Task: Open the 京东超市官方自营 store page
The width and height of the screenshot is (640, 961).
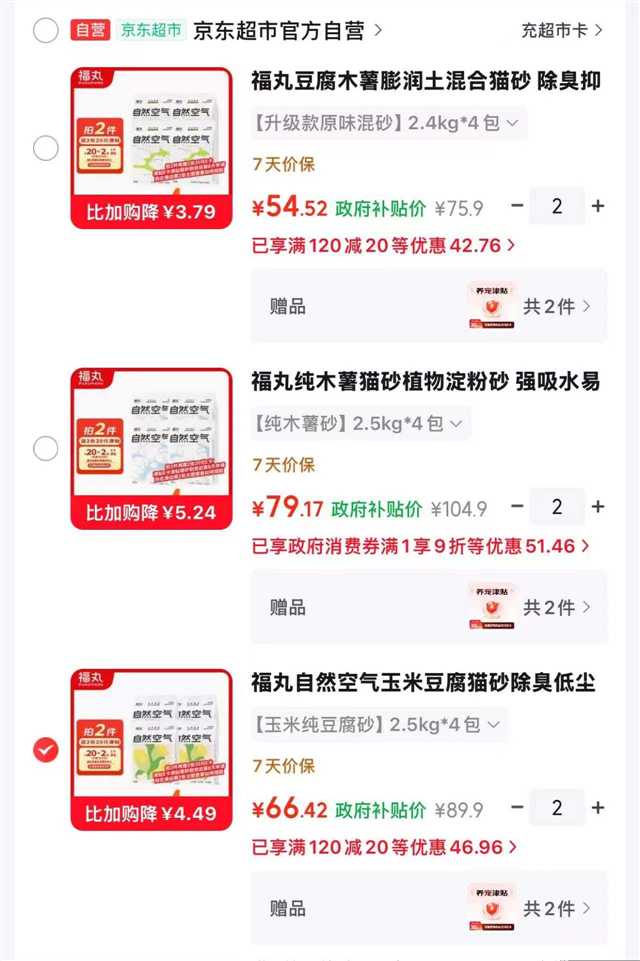Action: pos(287,30)
